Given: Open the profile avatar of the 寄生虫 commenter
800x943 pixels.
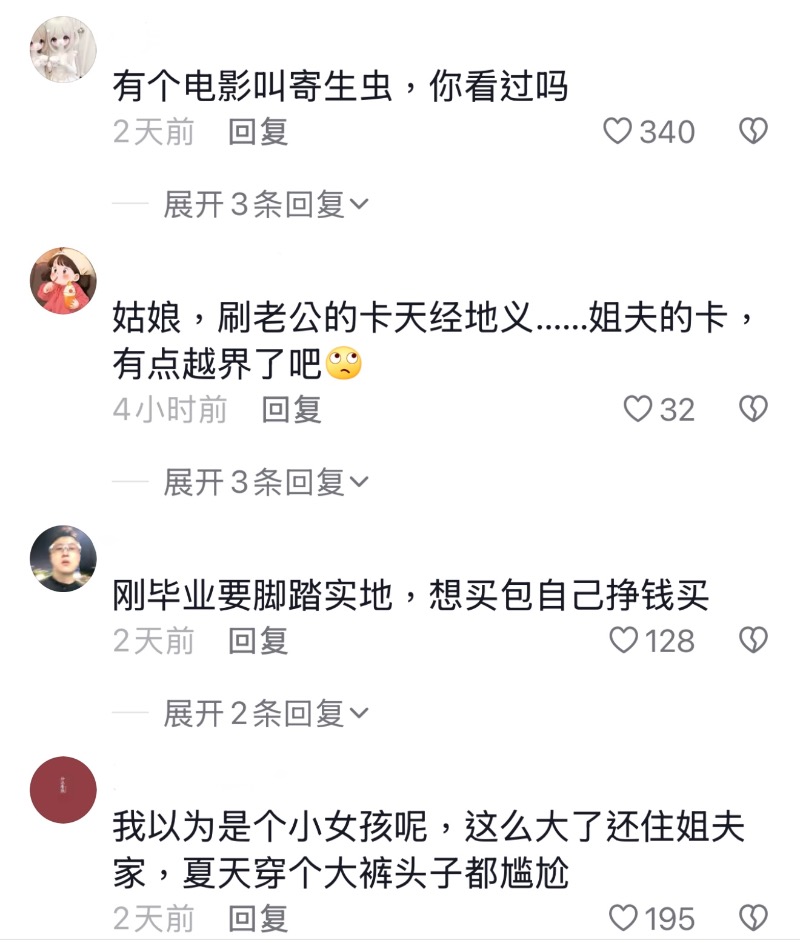Looking at the screenshot, I should 64,49.
